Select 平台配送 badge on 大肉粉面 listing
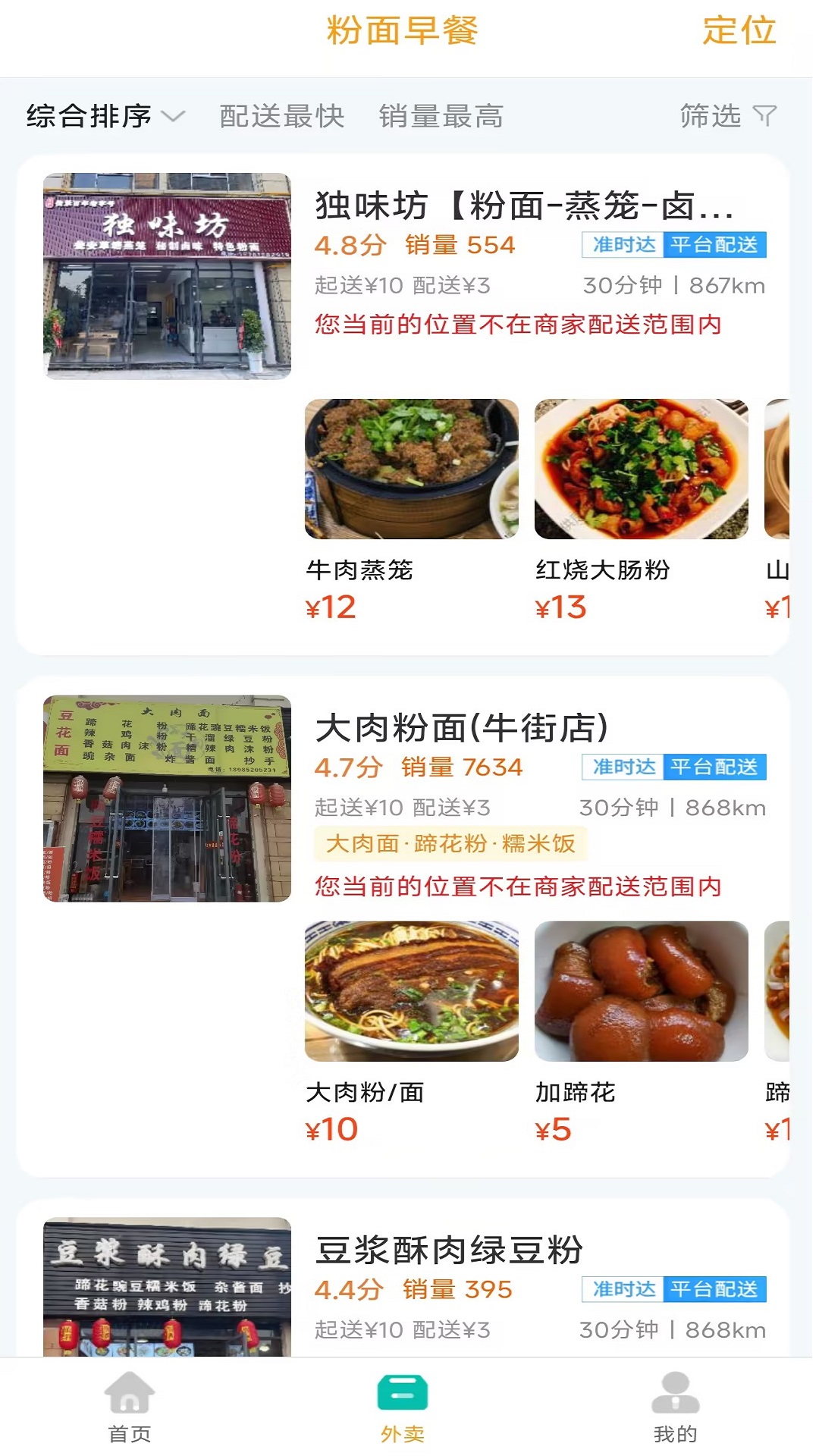The image size is (819, 1456). pos(717,767)
